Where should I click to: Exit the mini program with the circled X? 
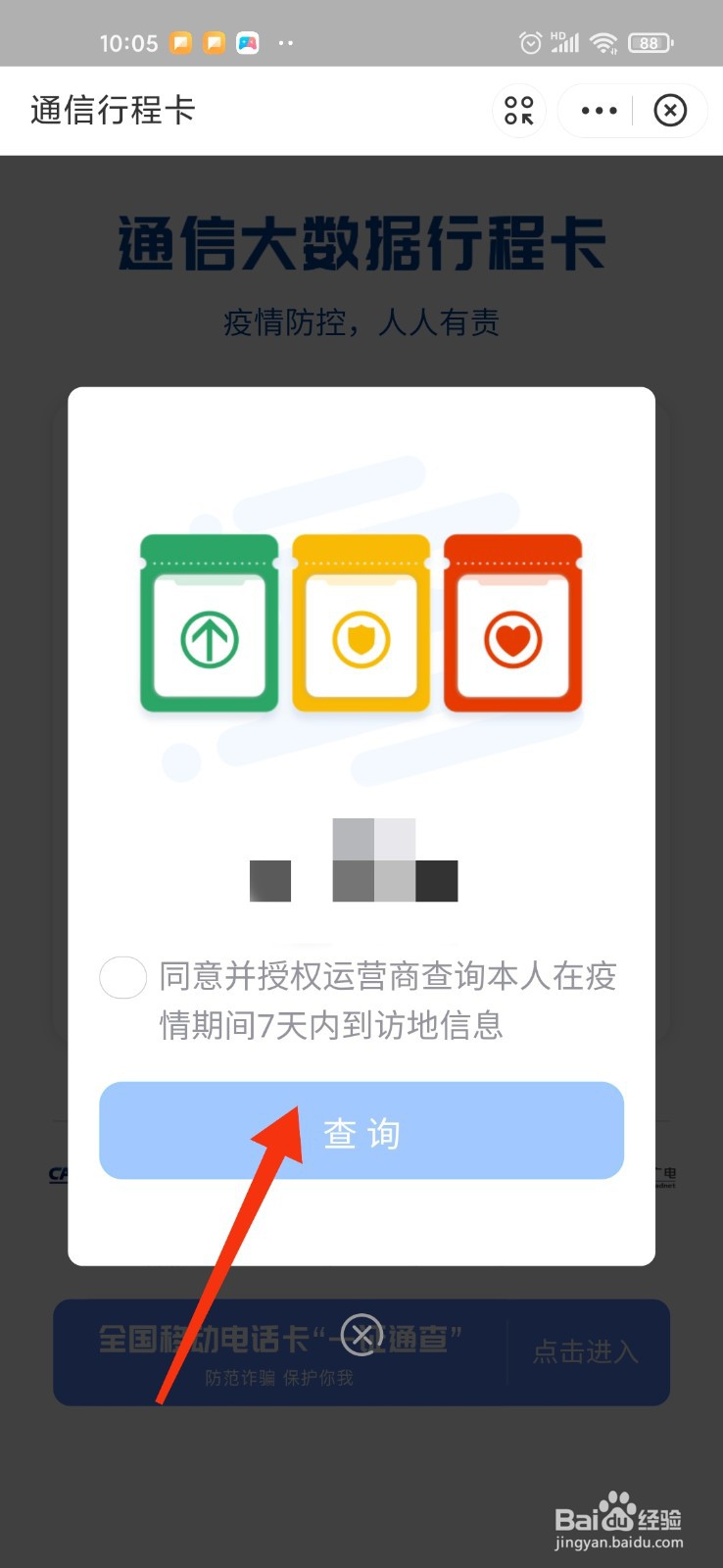tap(670, 110)
